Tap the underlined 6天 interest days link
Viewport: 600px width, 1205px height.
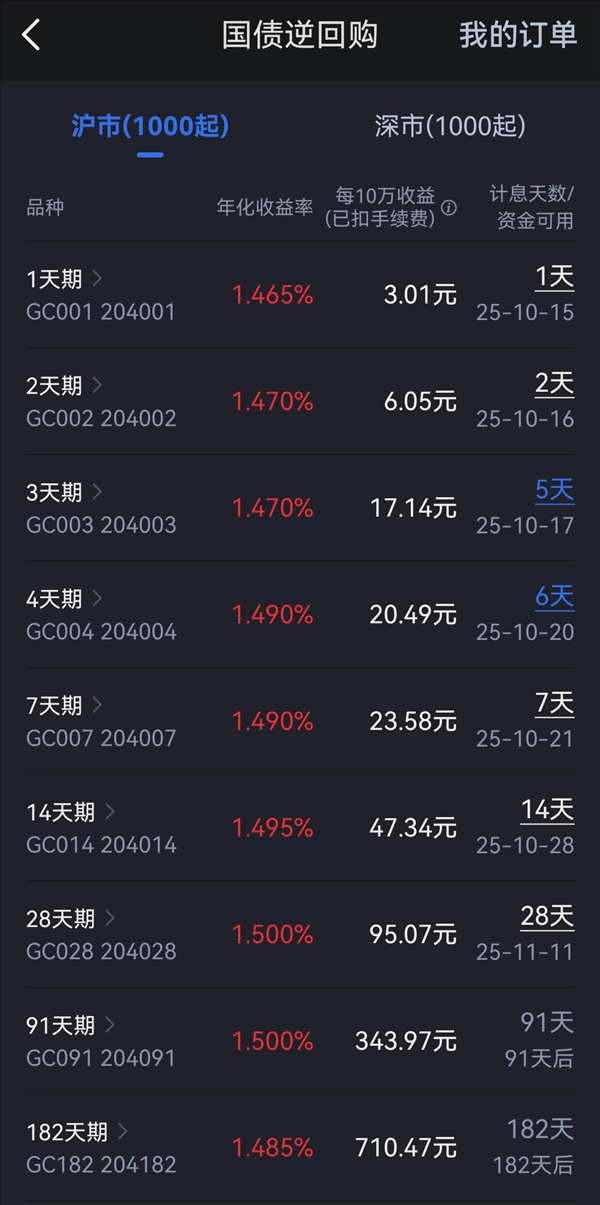554,597
